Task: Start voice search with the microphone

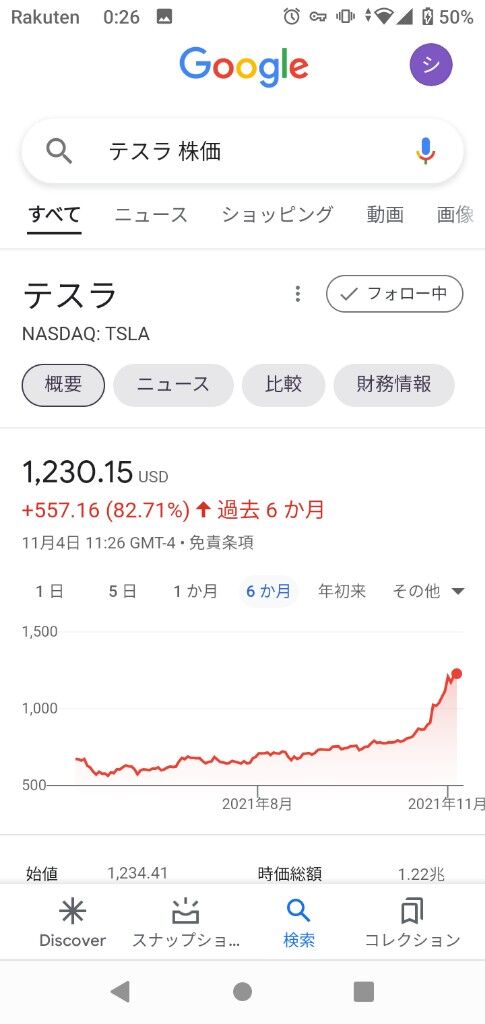Action: click(x=426, y=152)
